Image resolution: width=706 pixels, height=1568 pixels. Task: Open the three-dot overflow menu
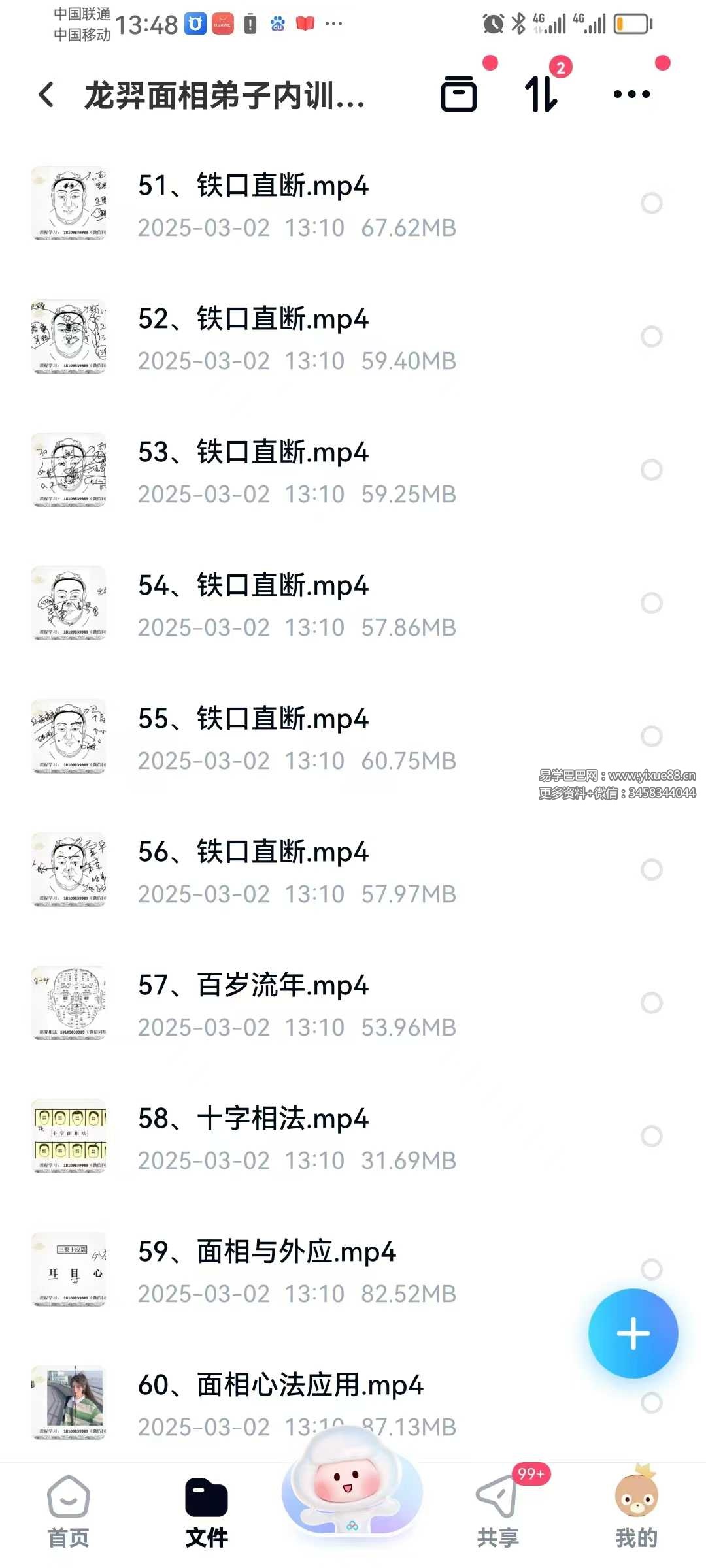(x=631, y=94)
